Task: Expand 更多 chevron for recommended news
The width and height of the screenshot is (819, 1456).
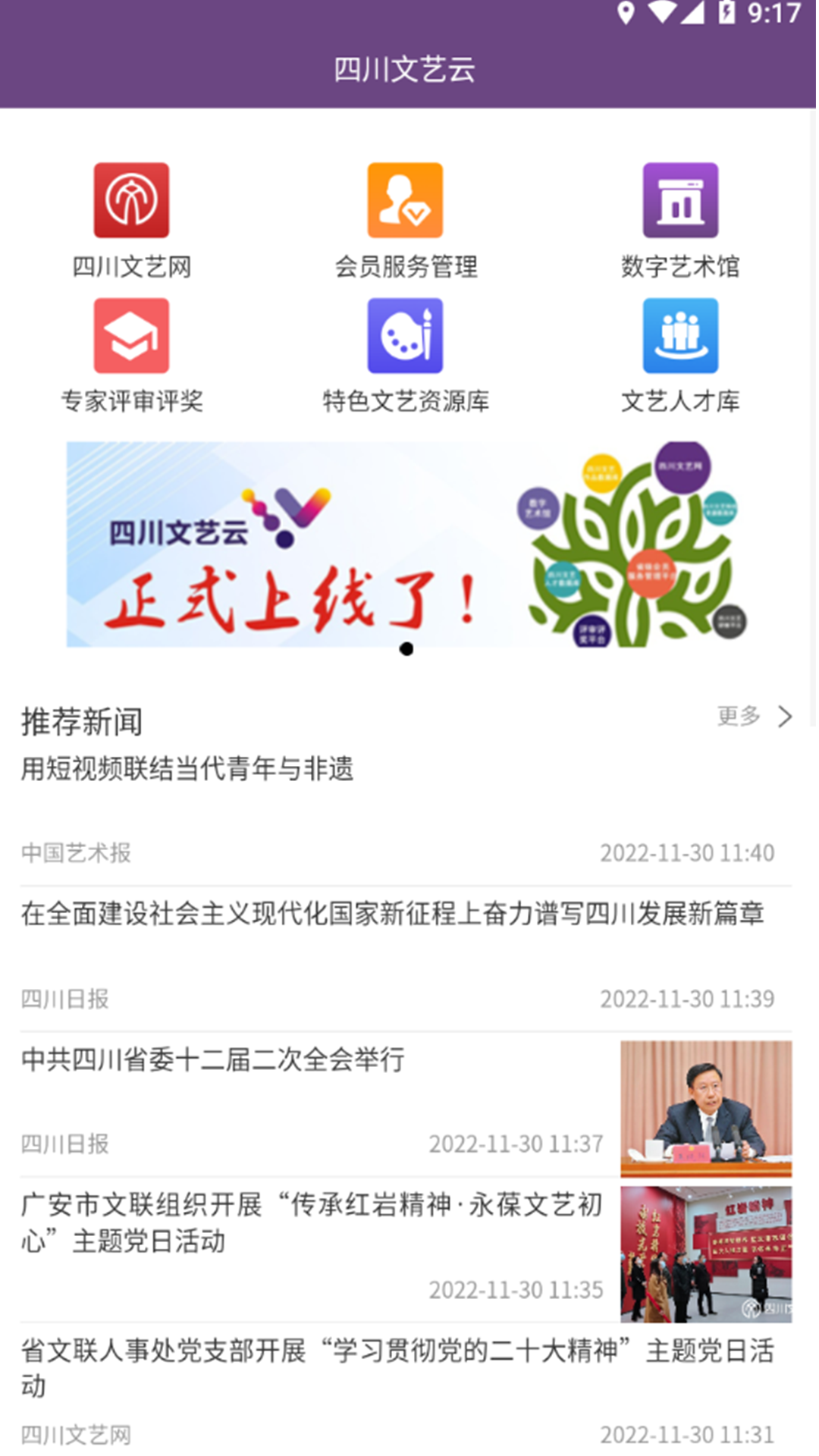Action: point(785,716)
